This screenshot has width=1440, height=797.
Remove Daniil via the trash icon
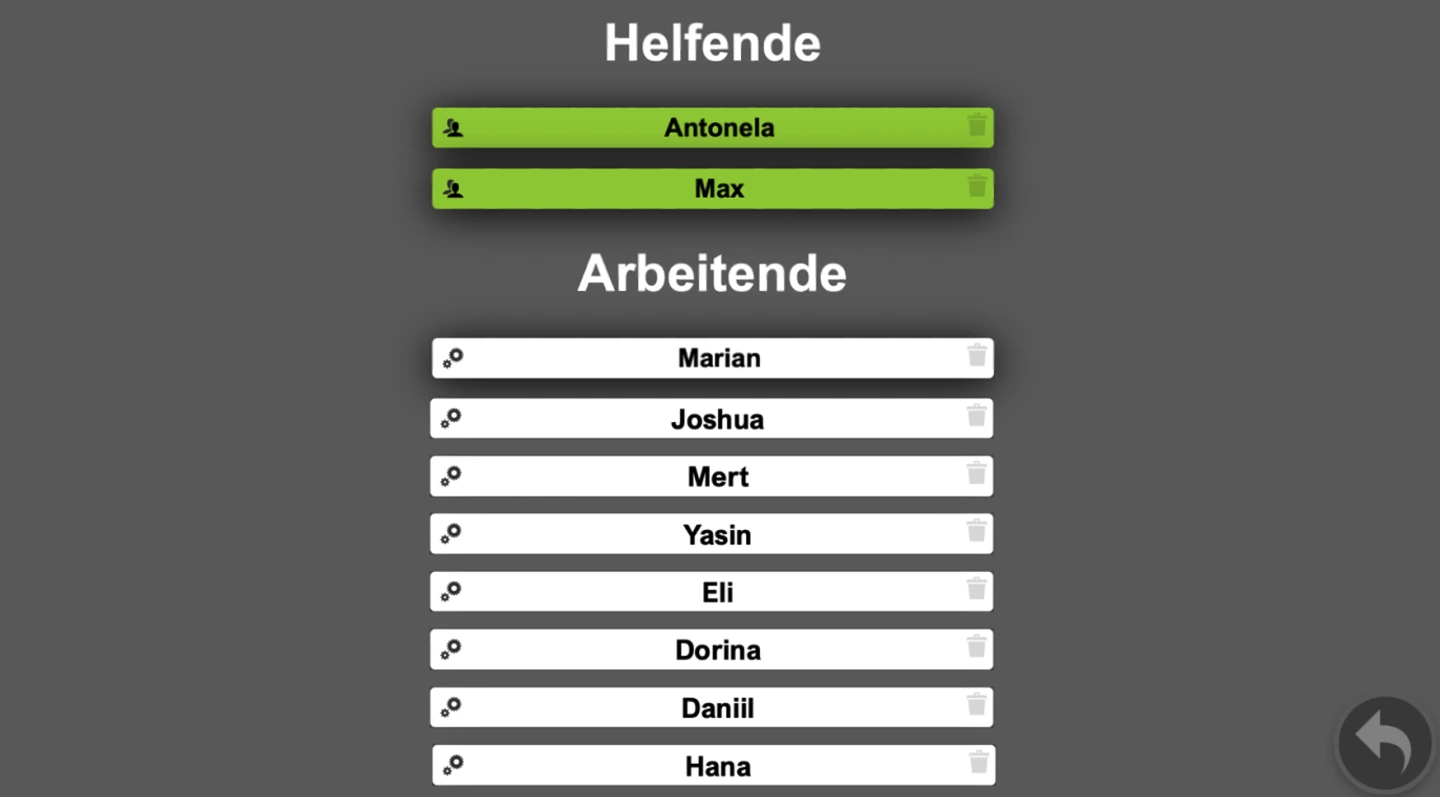click(x=976, y=705)
